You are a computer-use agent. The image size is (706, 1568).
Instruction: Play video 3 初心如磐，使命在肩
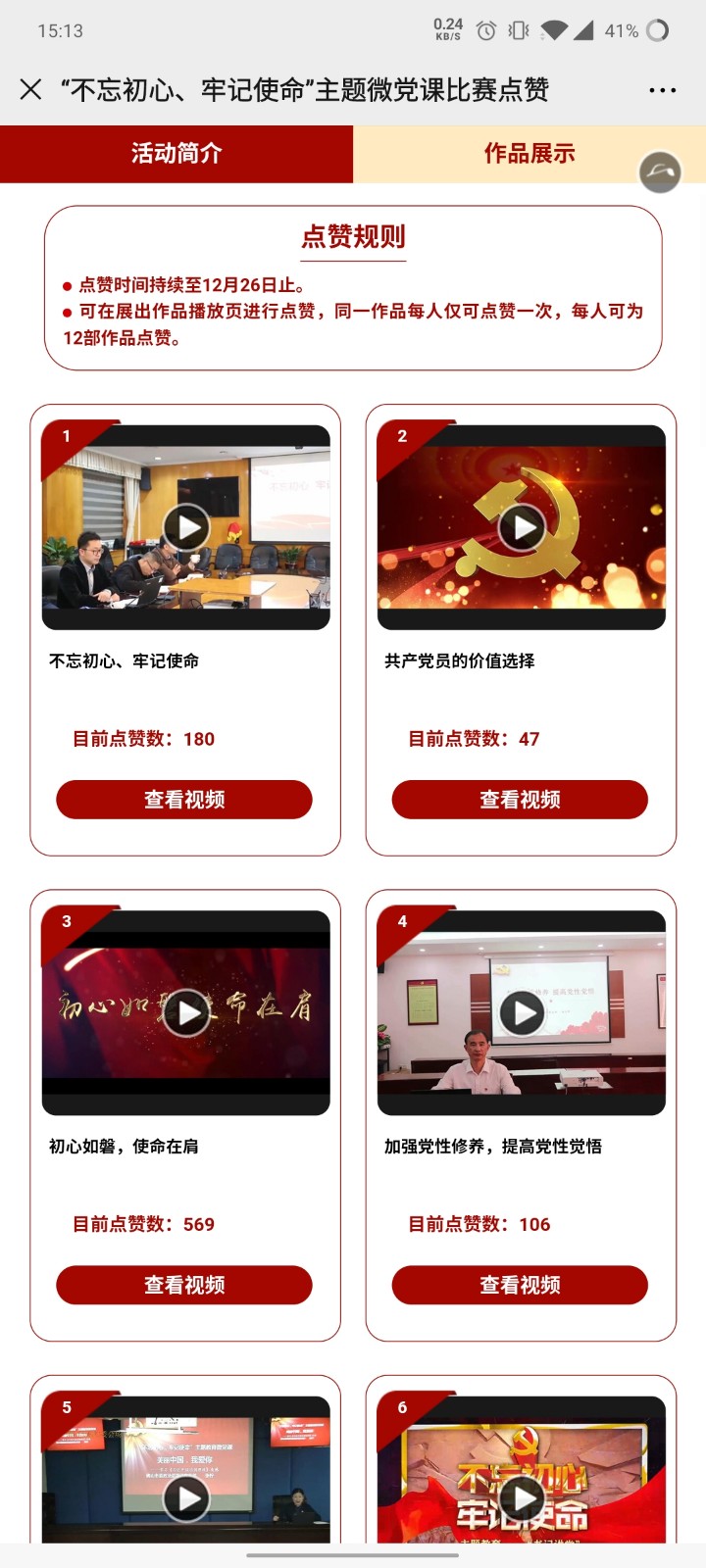click(186, 1013)
